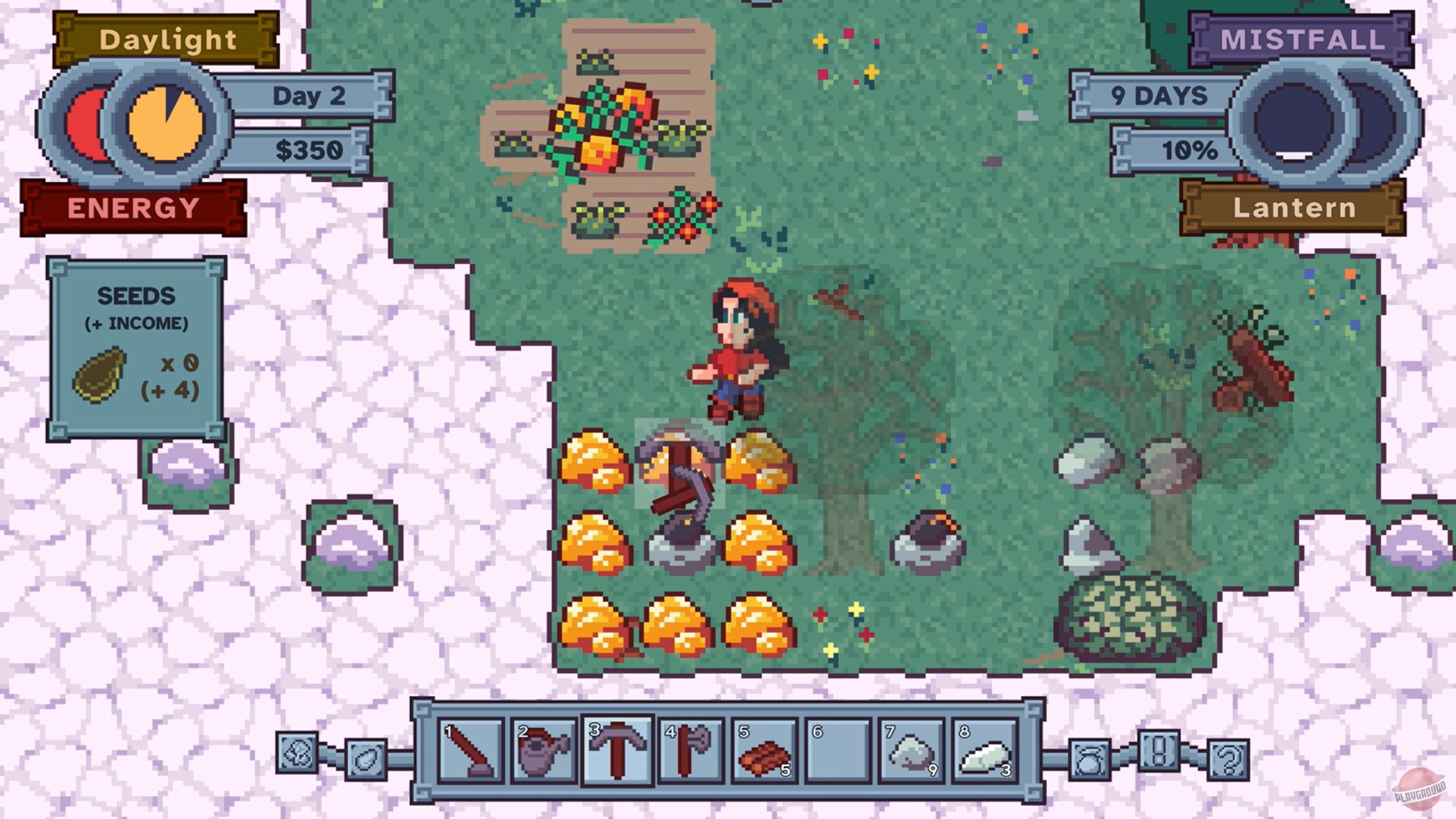Select the hoe in hotbar slot 1
The width and height of the screenshot is (1456, 819).
tap(470, 752)
